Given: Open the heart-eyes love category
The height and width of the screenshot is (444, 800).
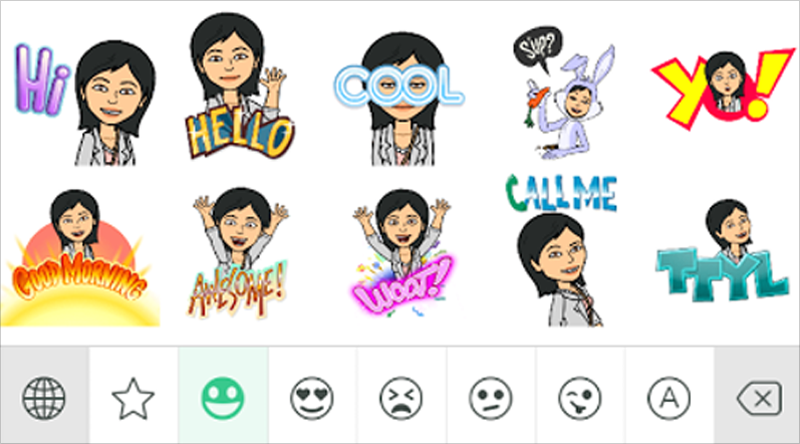Looking at the screenshot, I should click(311, 399).
